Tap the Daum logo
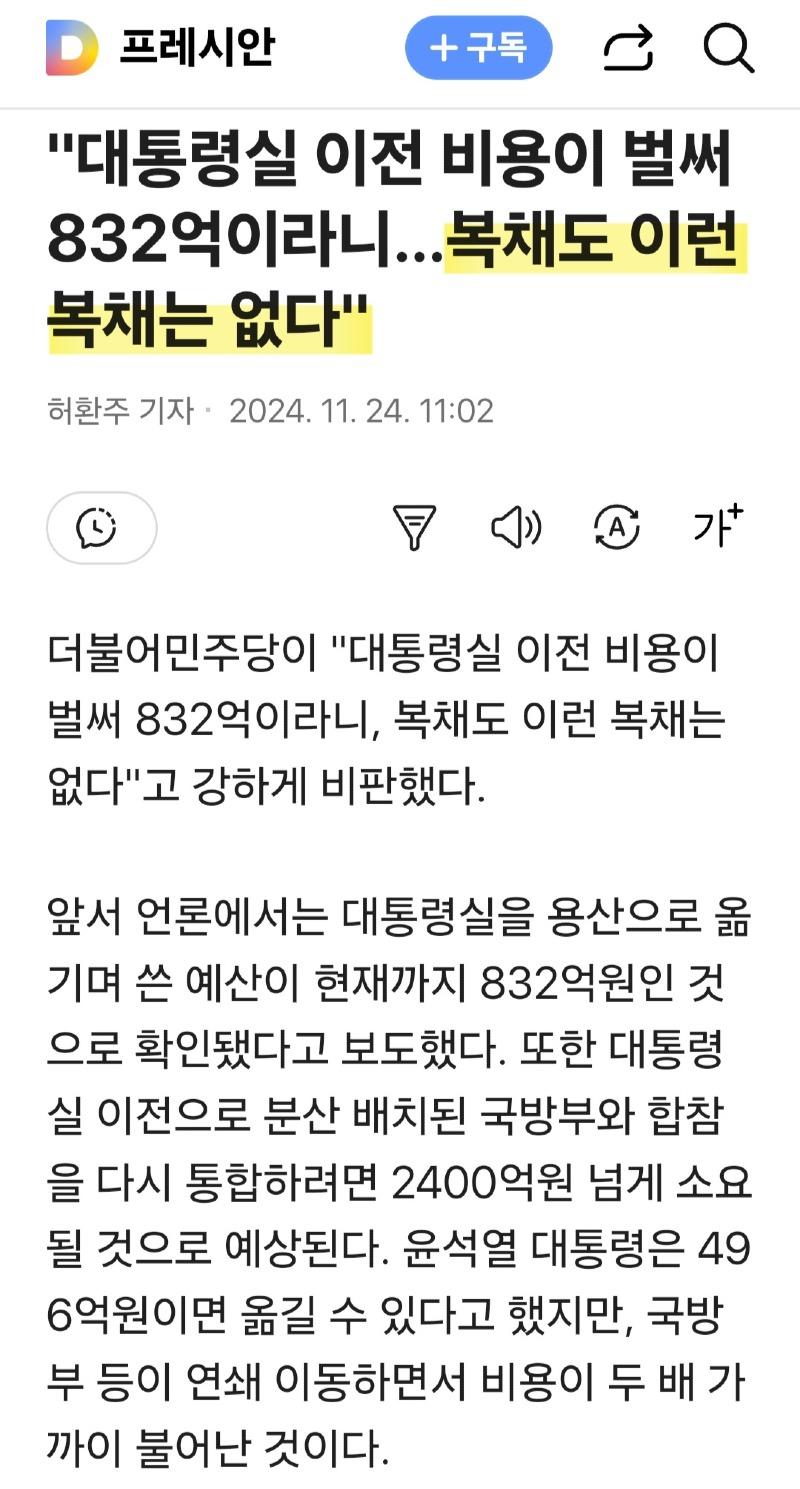The height and width of the screenshot is (1489, 800). 72,47
